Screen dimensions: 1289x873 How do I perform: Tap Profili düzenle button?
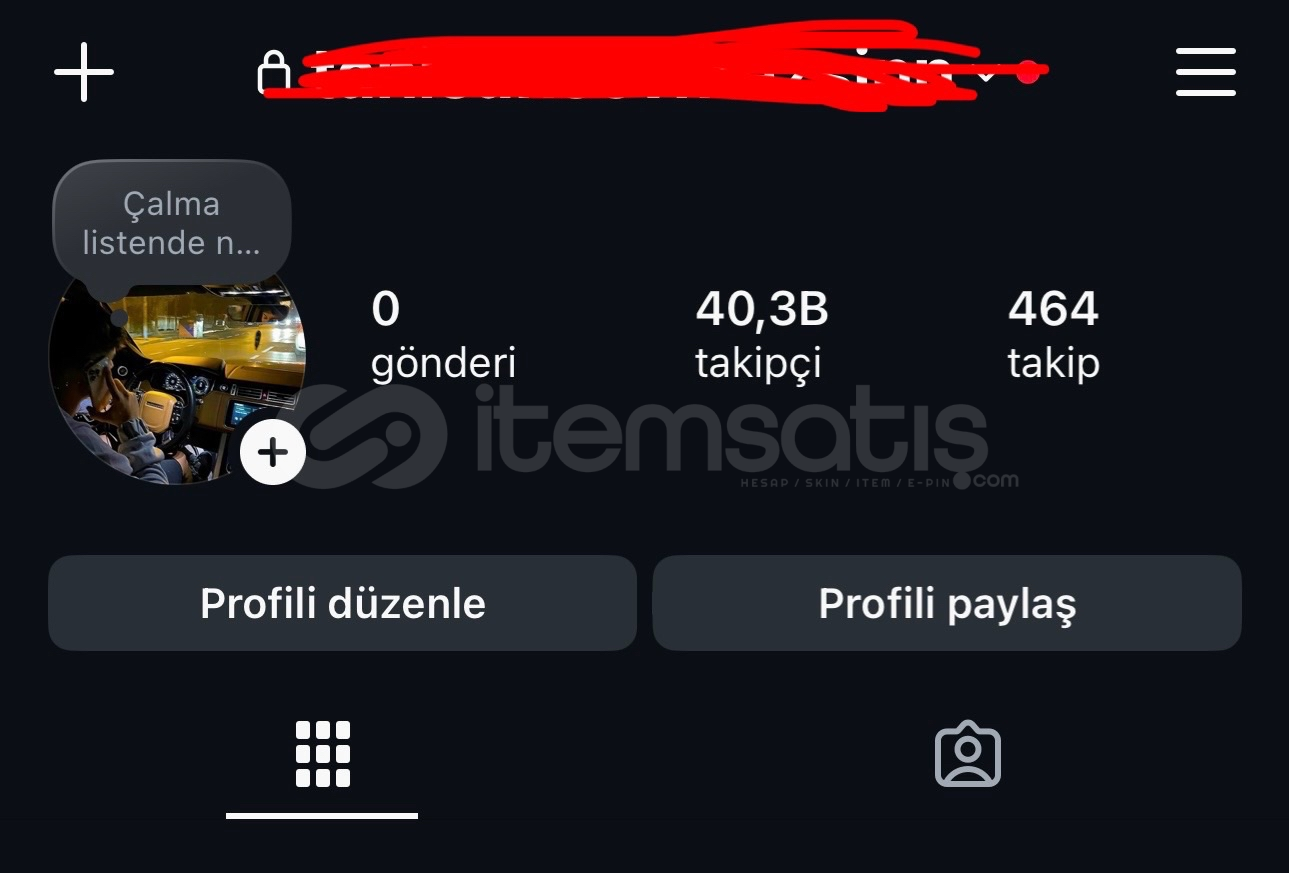342,603
